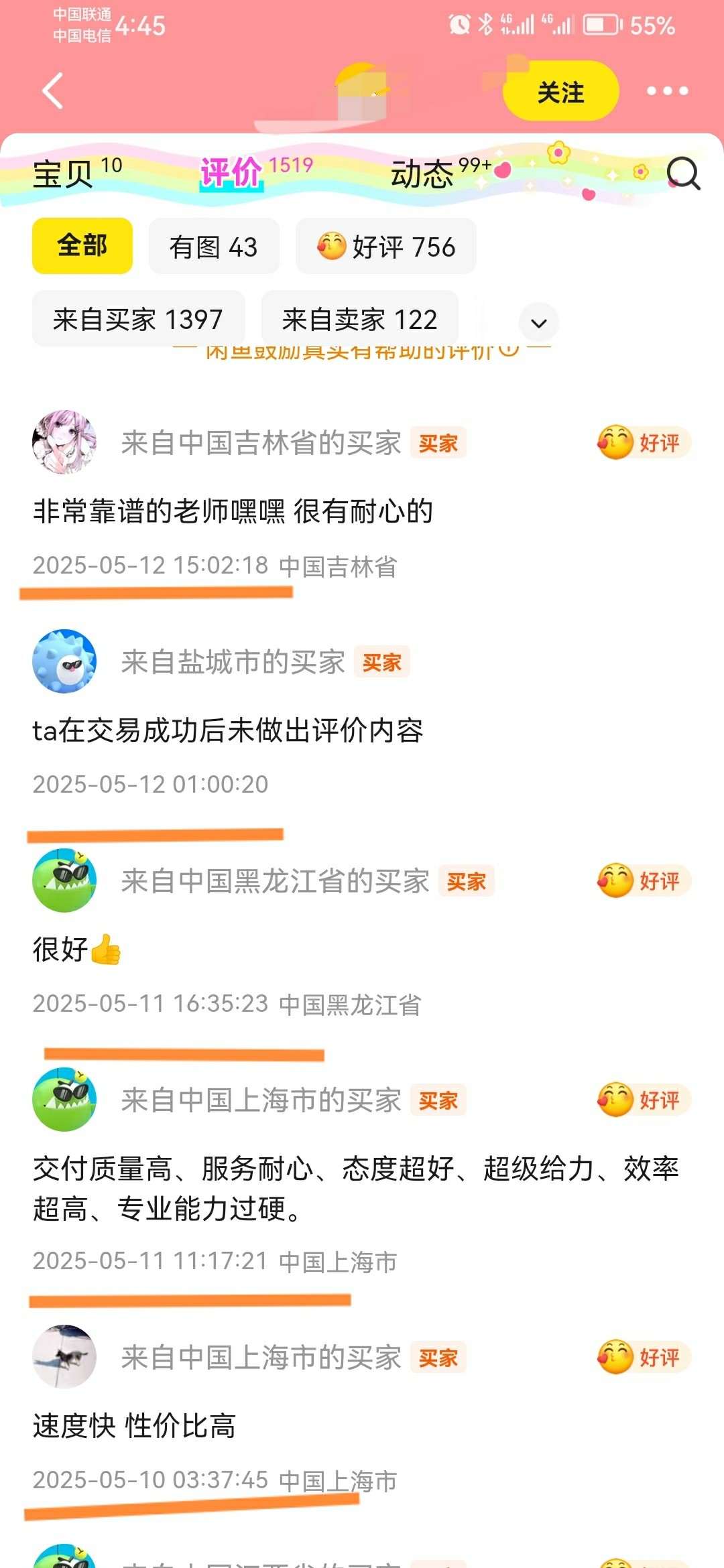Open the 黑龙江省 buyer's avatar
The image size is (724, 1568).
[x=64, y=880]
